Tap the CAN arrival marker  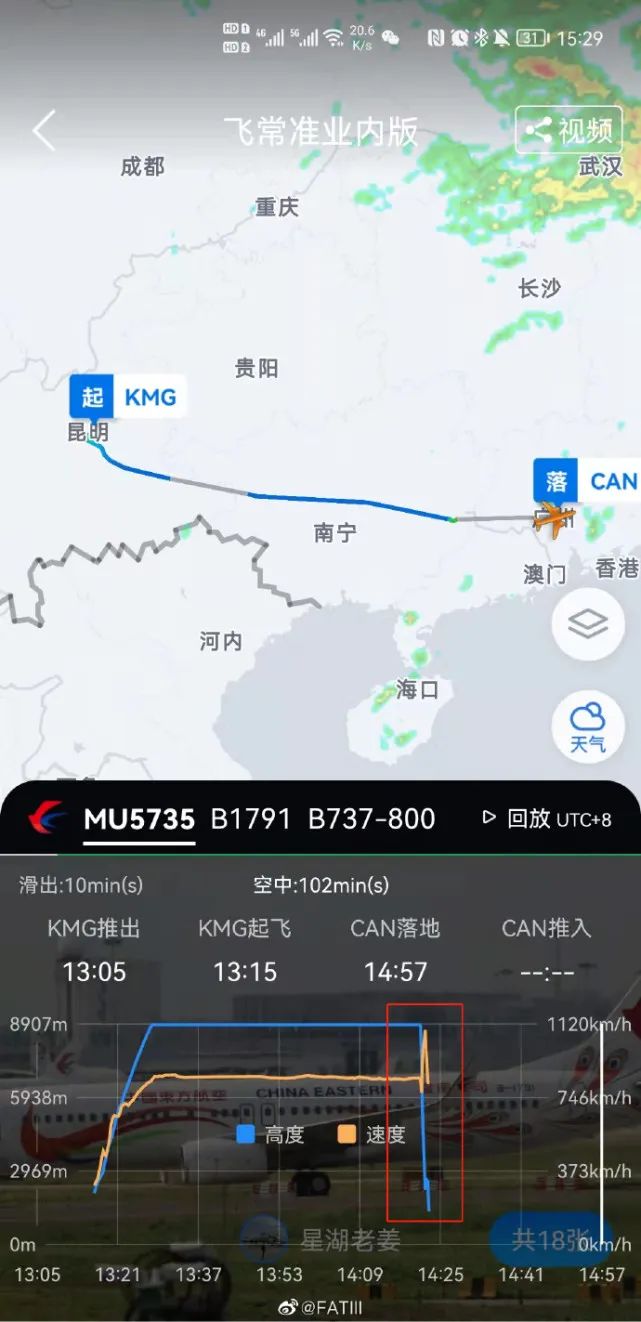point(586,481)
